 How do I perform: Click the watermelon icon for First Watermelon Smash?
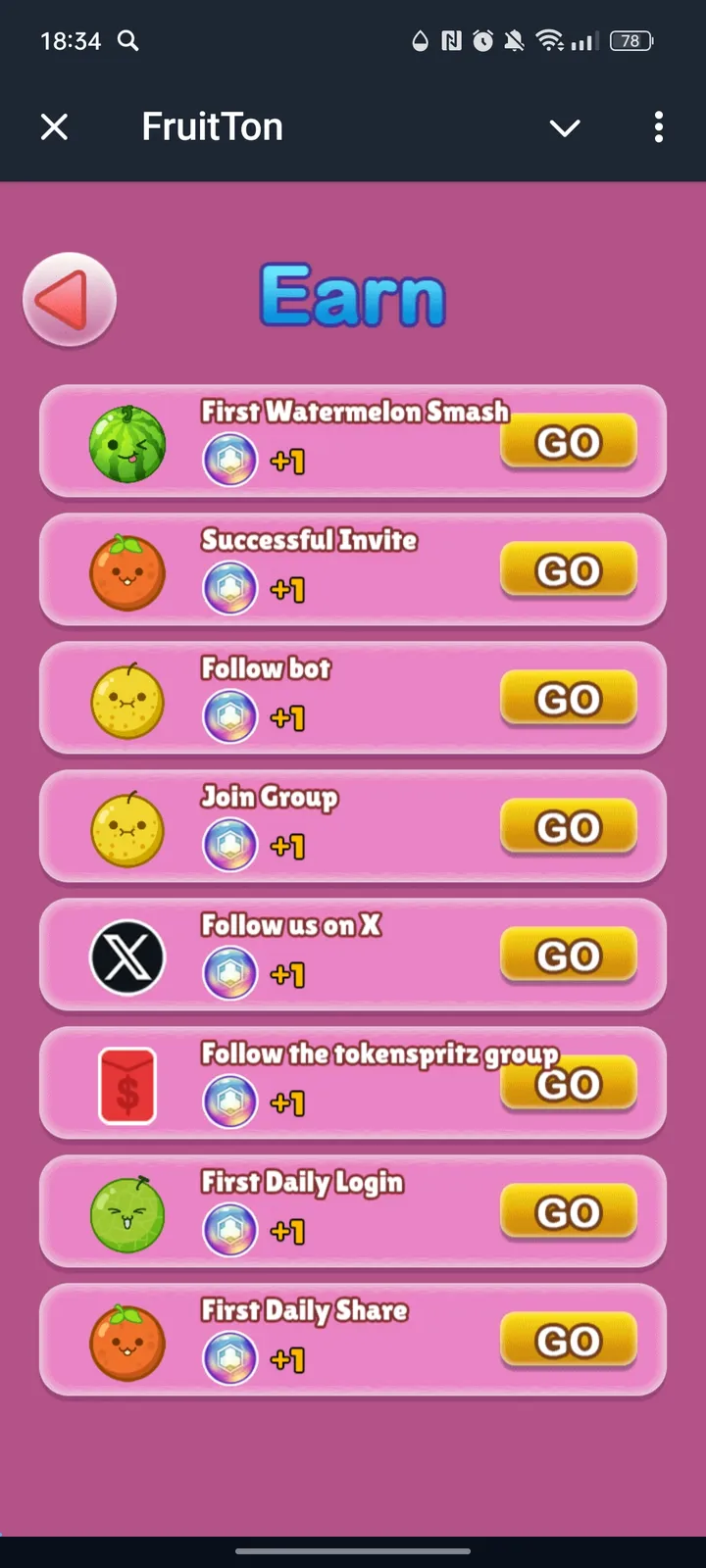(127, 444)
